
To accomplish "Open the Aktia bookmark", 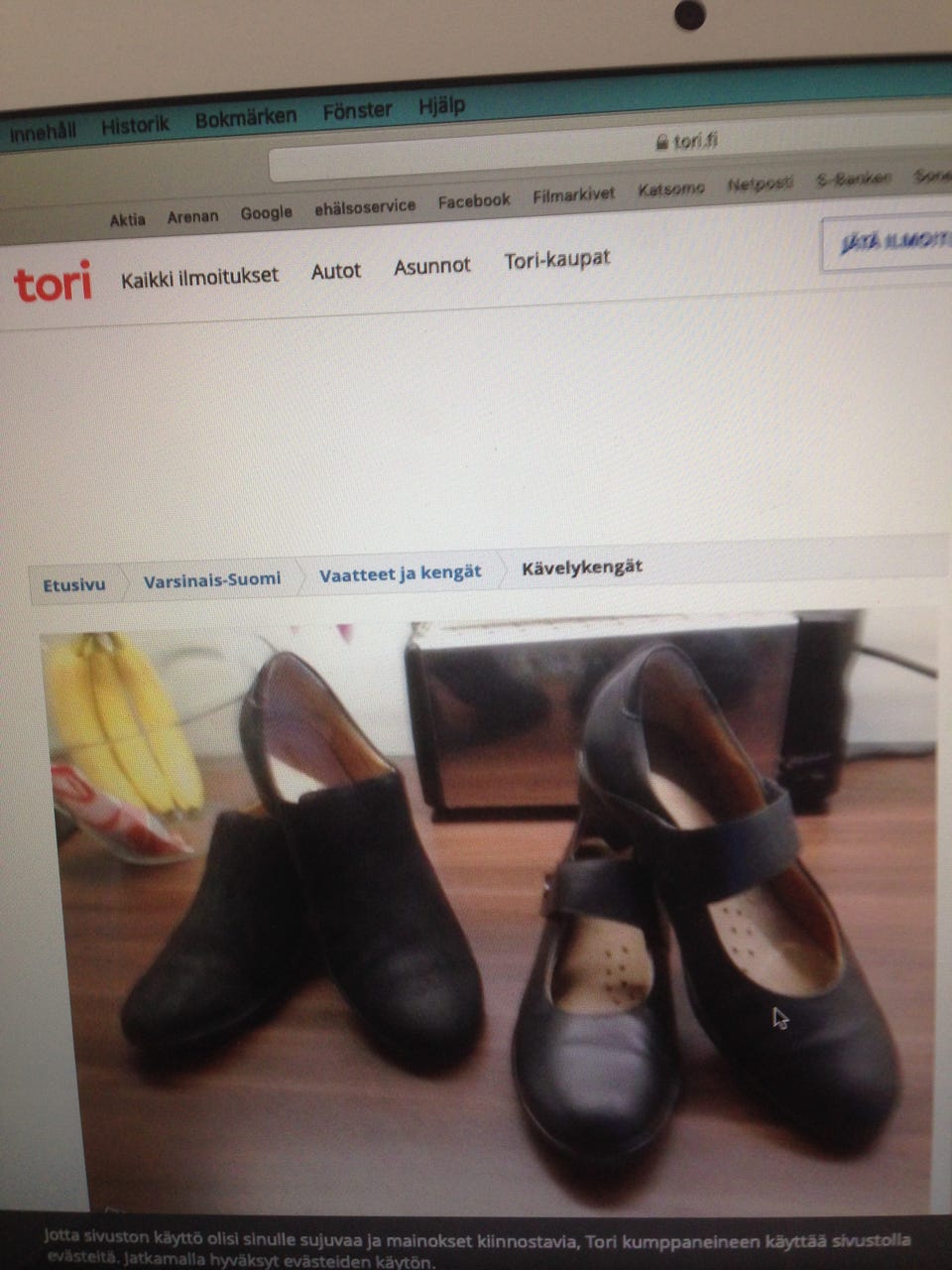I will point(127,219).
